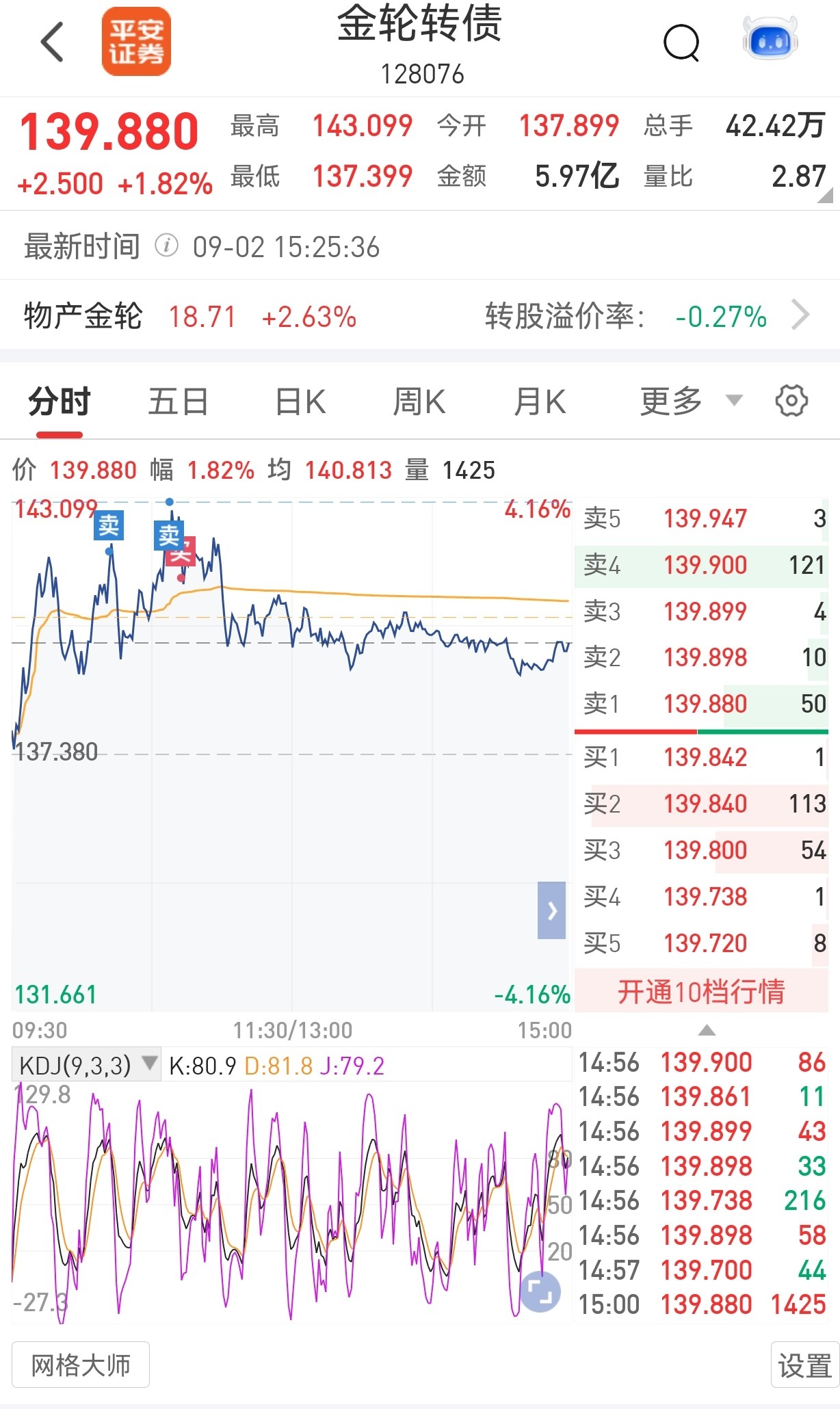Expand the quote details corner triangle
This screenshot has width=840, height=1409.
pyautogui.click(x=825, y=196)
